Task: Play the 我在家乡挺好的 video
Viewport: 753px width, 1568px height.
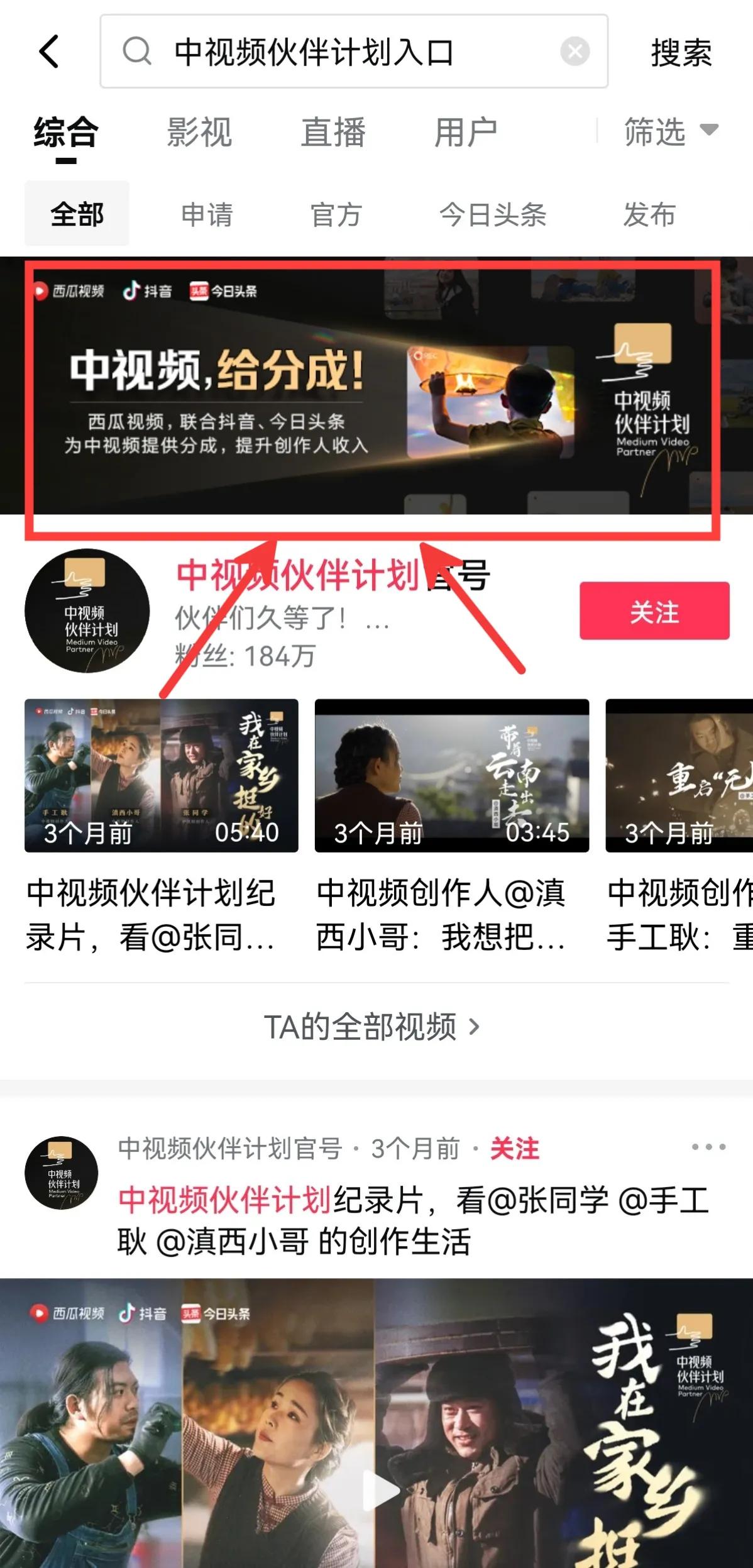Action: [381, 1489]
